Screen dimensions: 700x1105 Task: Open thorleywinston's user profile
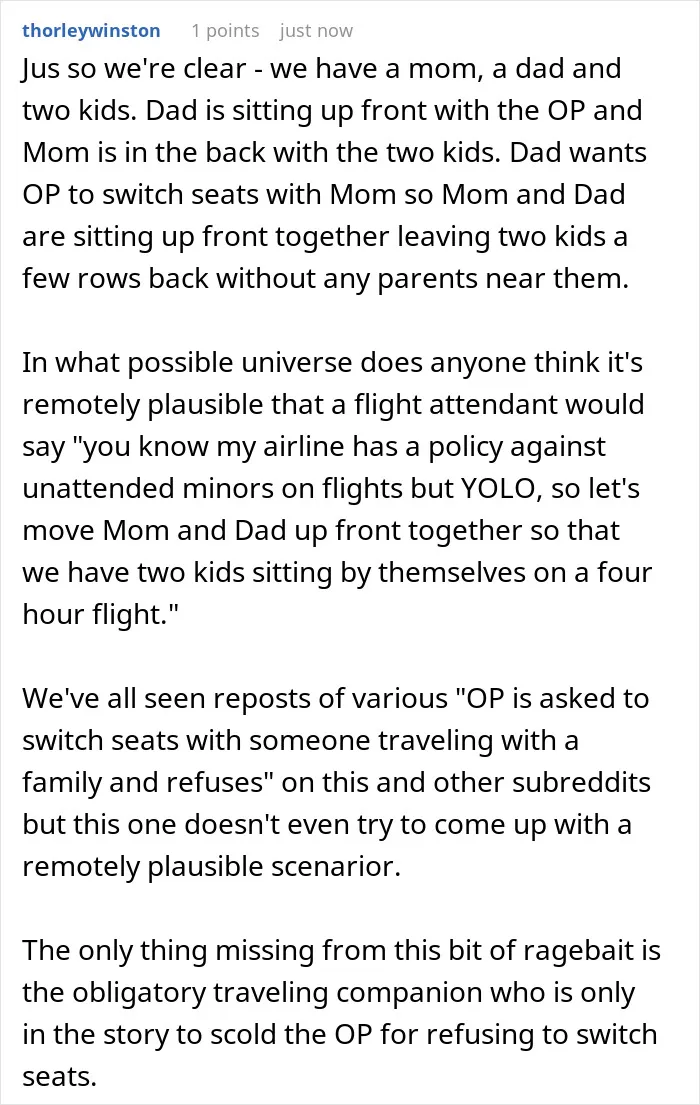pos(91,31)
